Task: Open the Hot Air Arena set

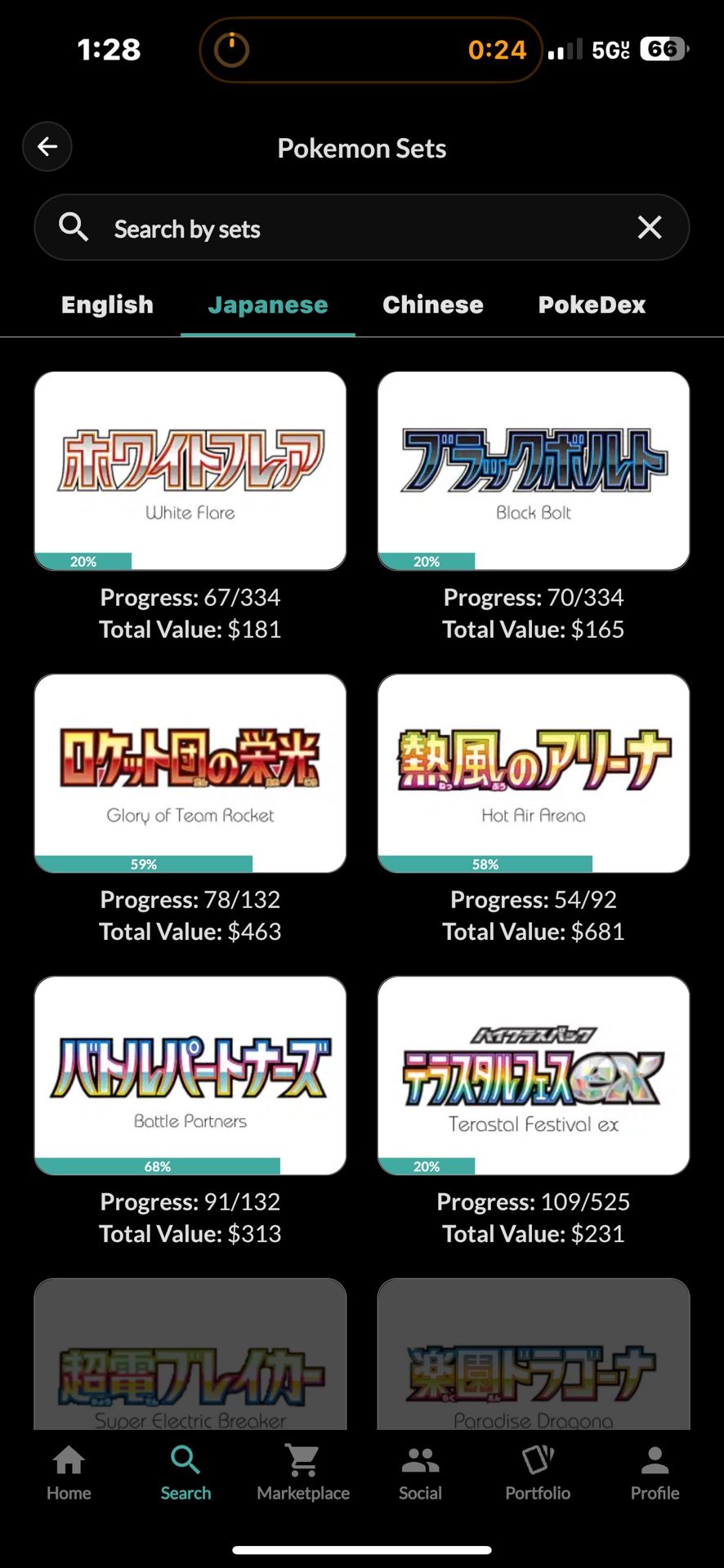Action: tap(534, 773)
